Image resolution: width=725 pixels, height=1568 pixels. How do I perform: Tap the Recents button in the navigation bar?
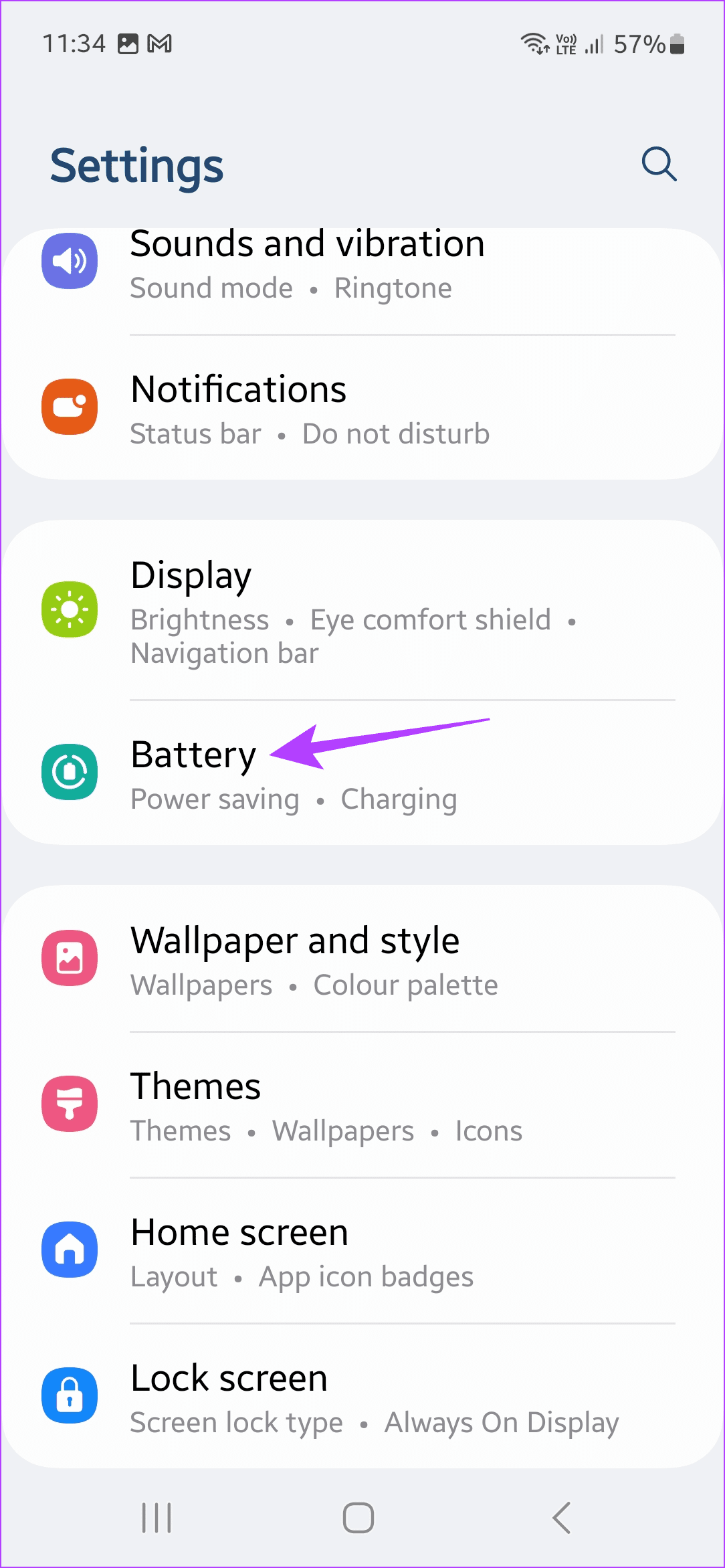tap(155, 1517)
